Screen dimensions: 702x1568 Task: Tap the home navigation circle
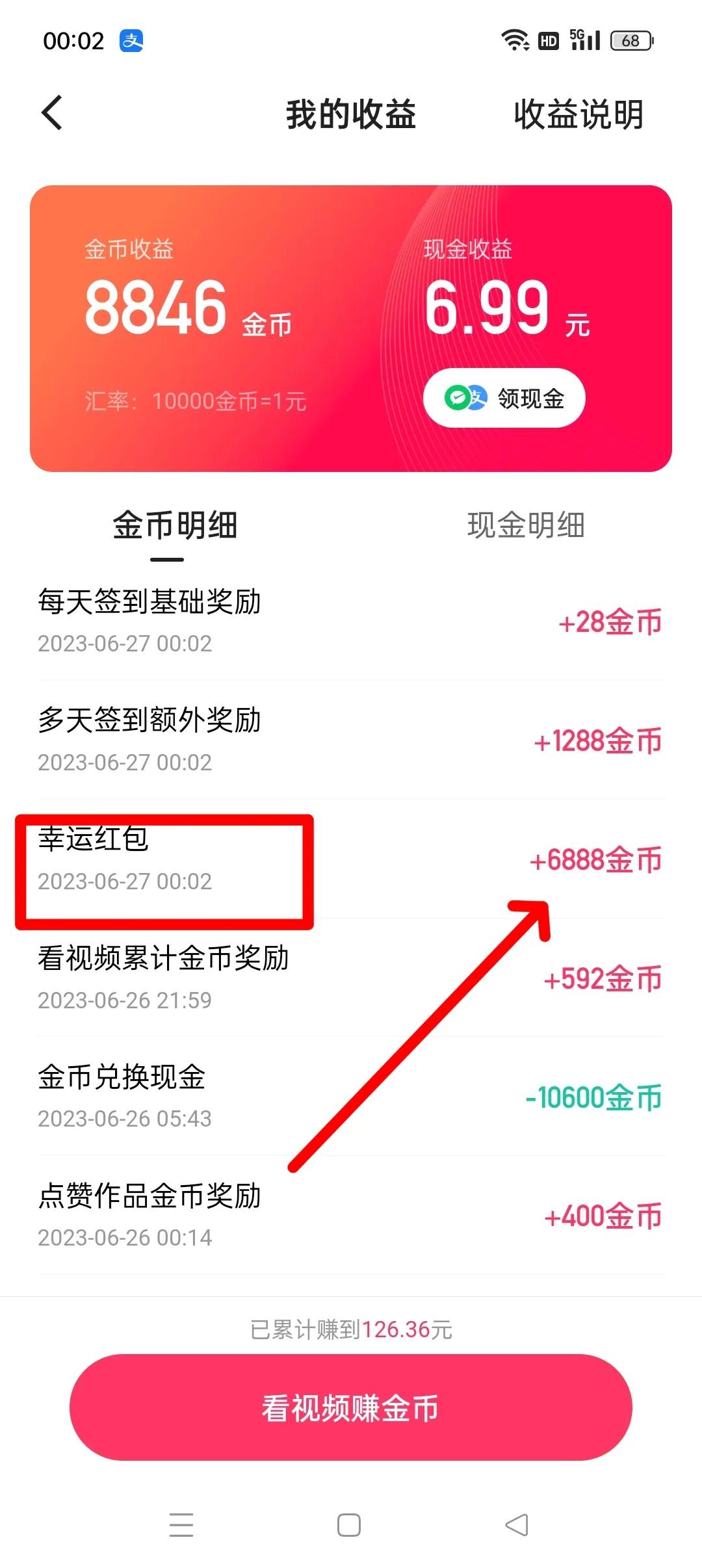click(x=346, y=1524)
